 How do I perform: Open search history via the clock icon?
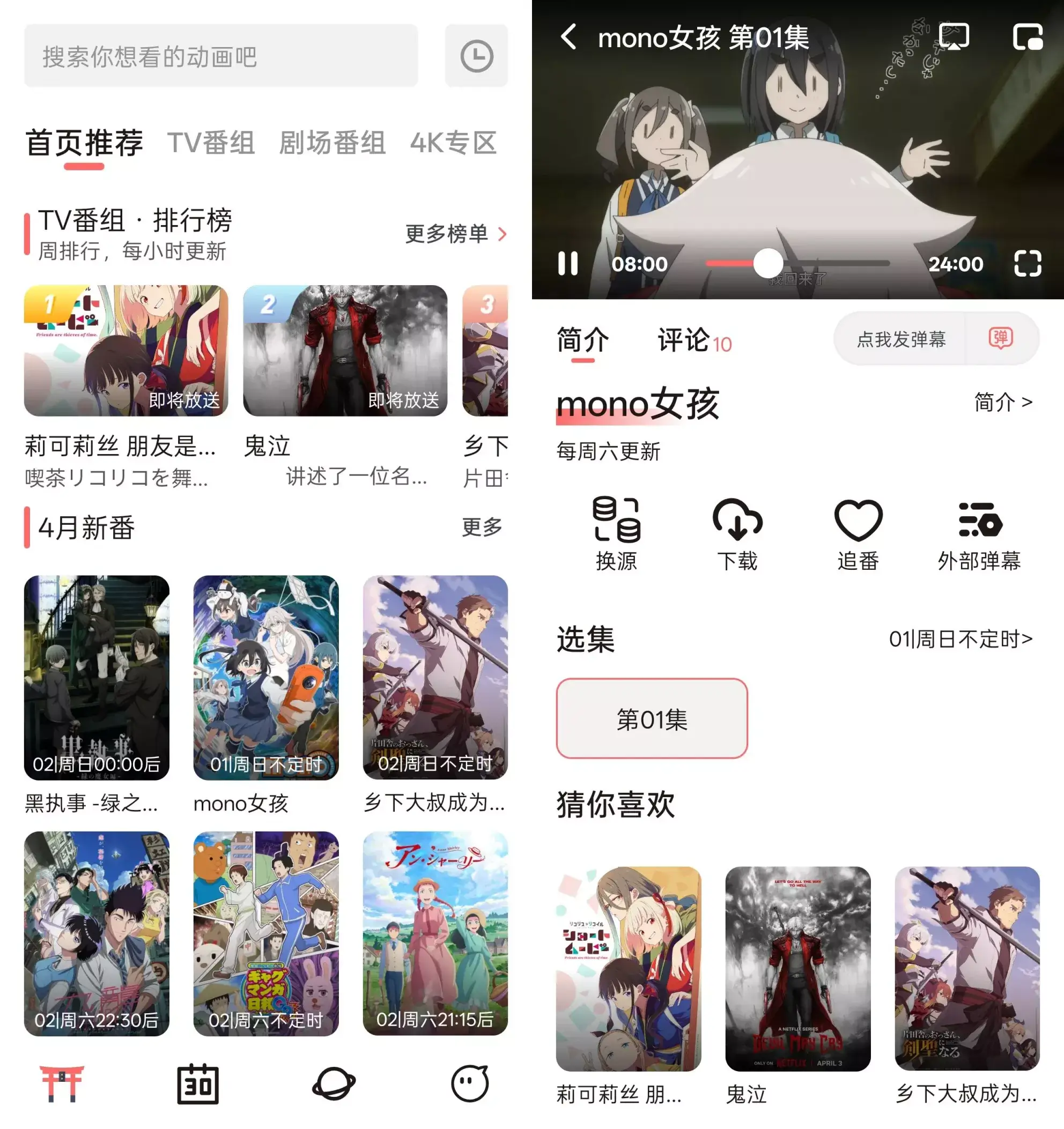click(x=476, y=56)
